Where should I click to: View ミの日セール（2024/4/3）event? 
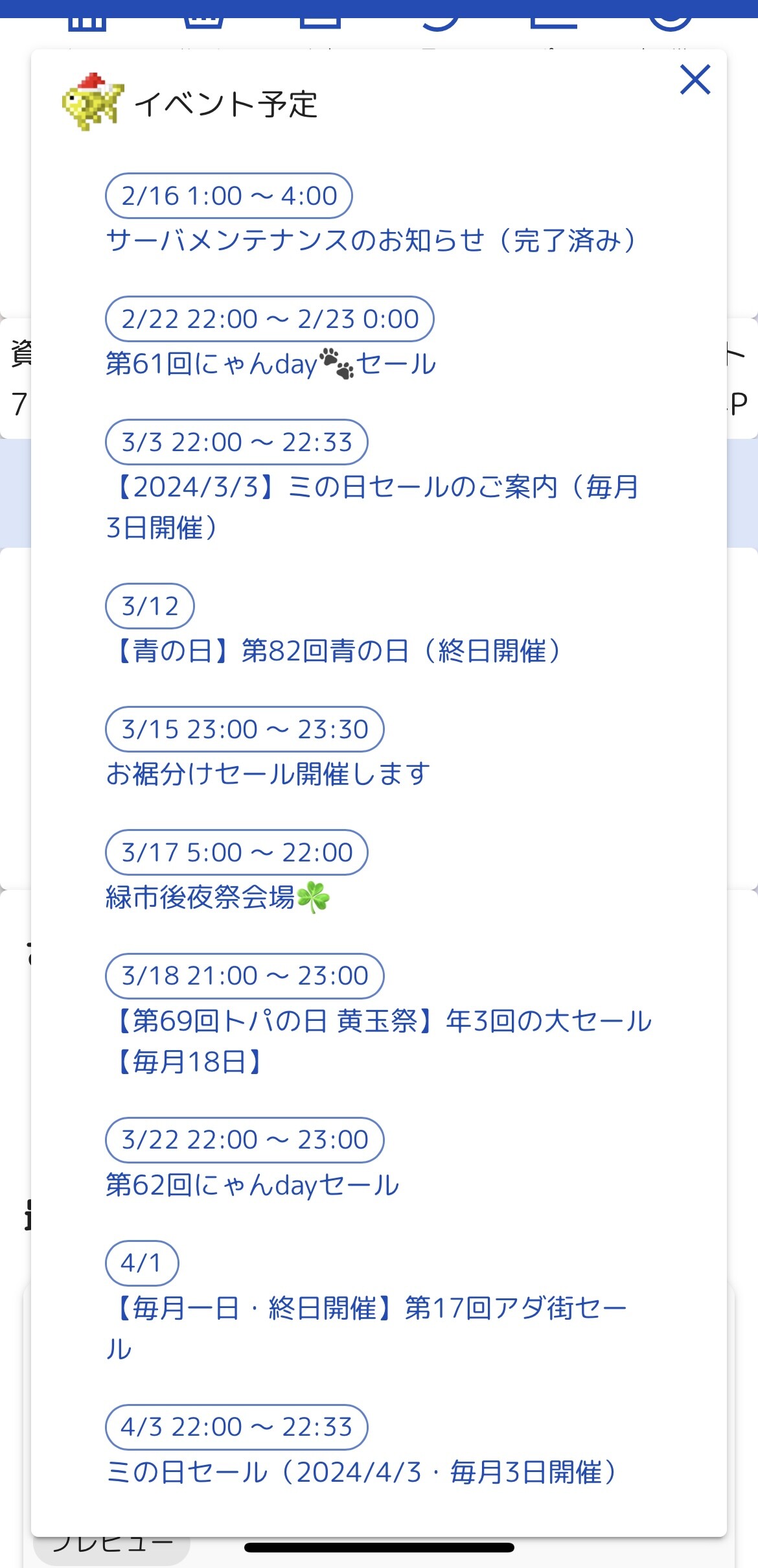pyautogui.click(x=360, y=1472)
